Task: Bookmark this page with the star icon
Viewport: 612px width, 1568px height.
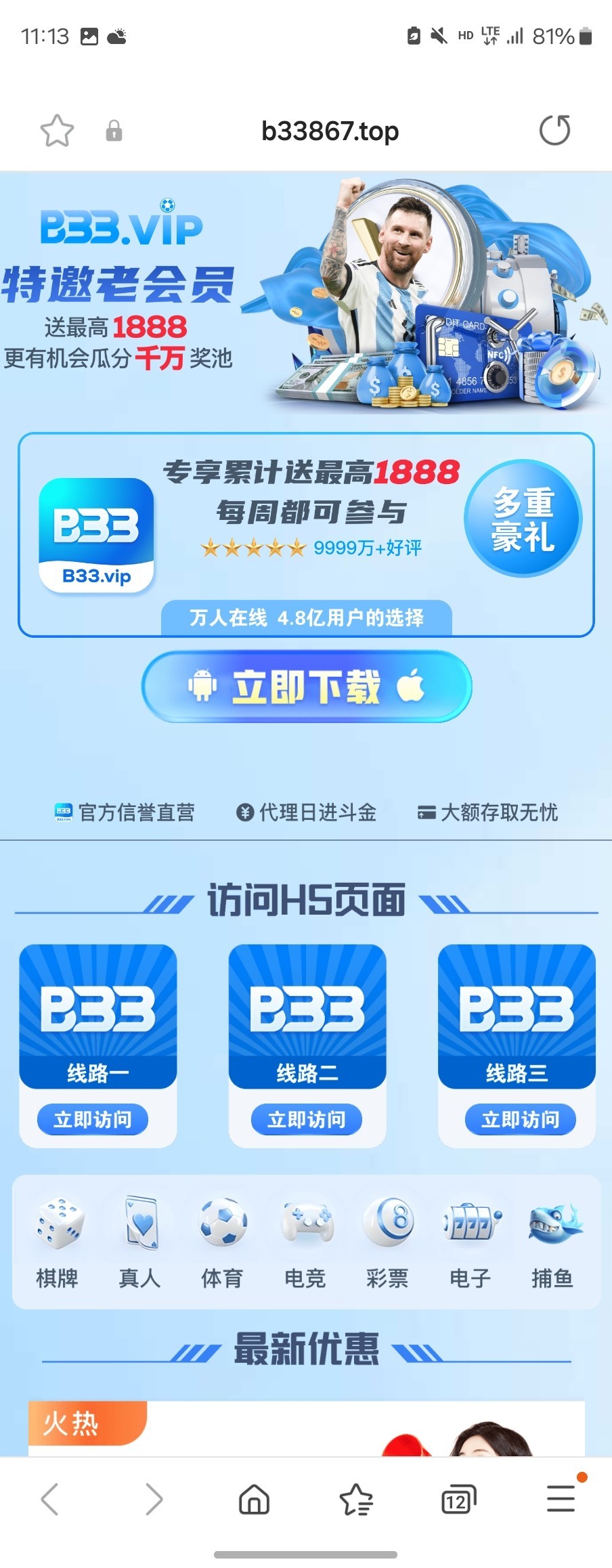Action: coord(57,131)
